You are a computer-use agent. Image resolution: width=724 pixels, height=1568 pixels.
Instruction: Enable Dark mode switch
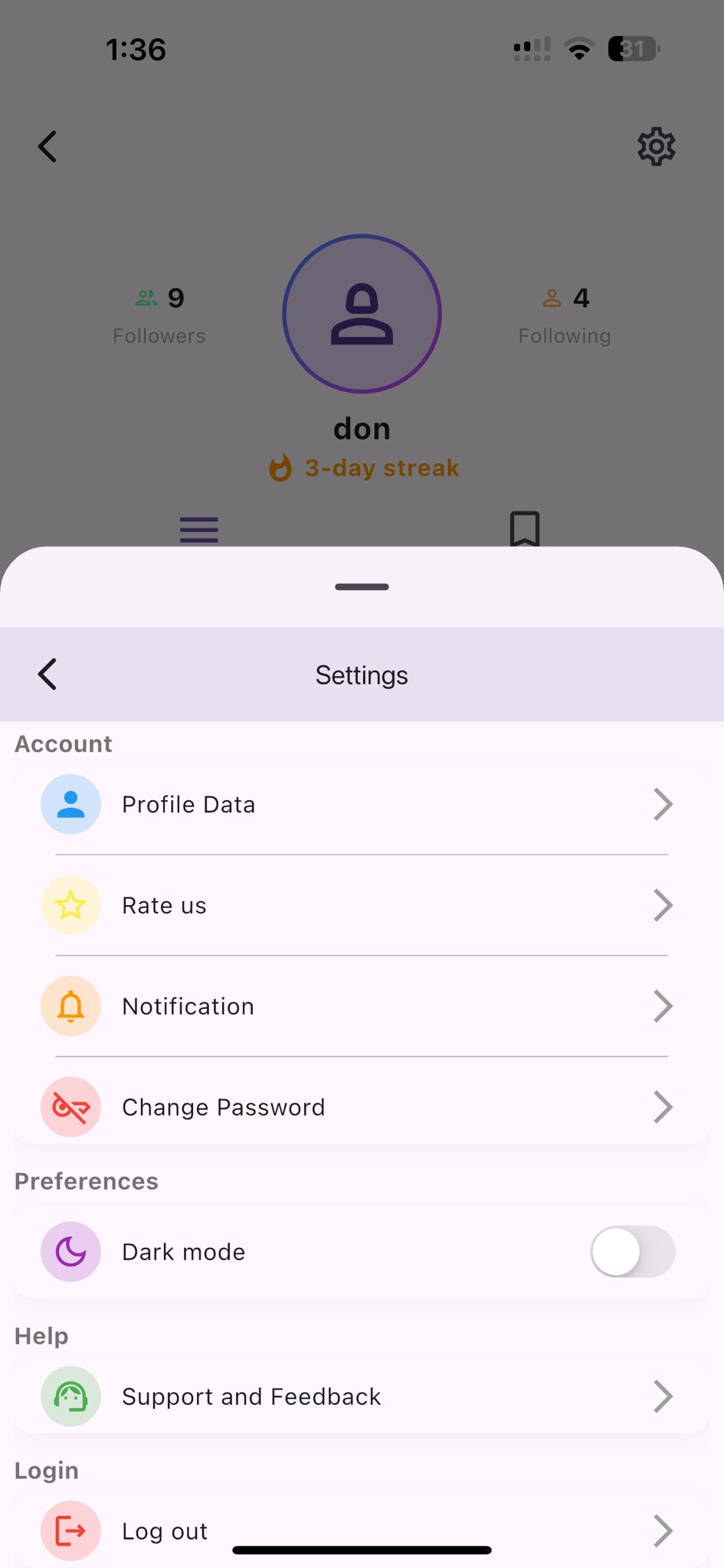tap(632, 1252)
